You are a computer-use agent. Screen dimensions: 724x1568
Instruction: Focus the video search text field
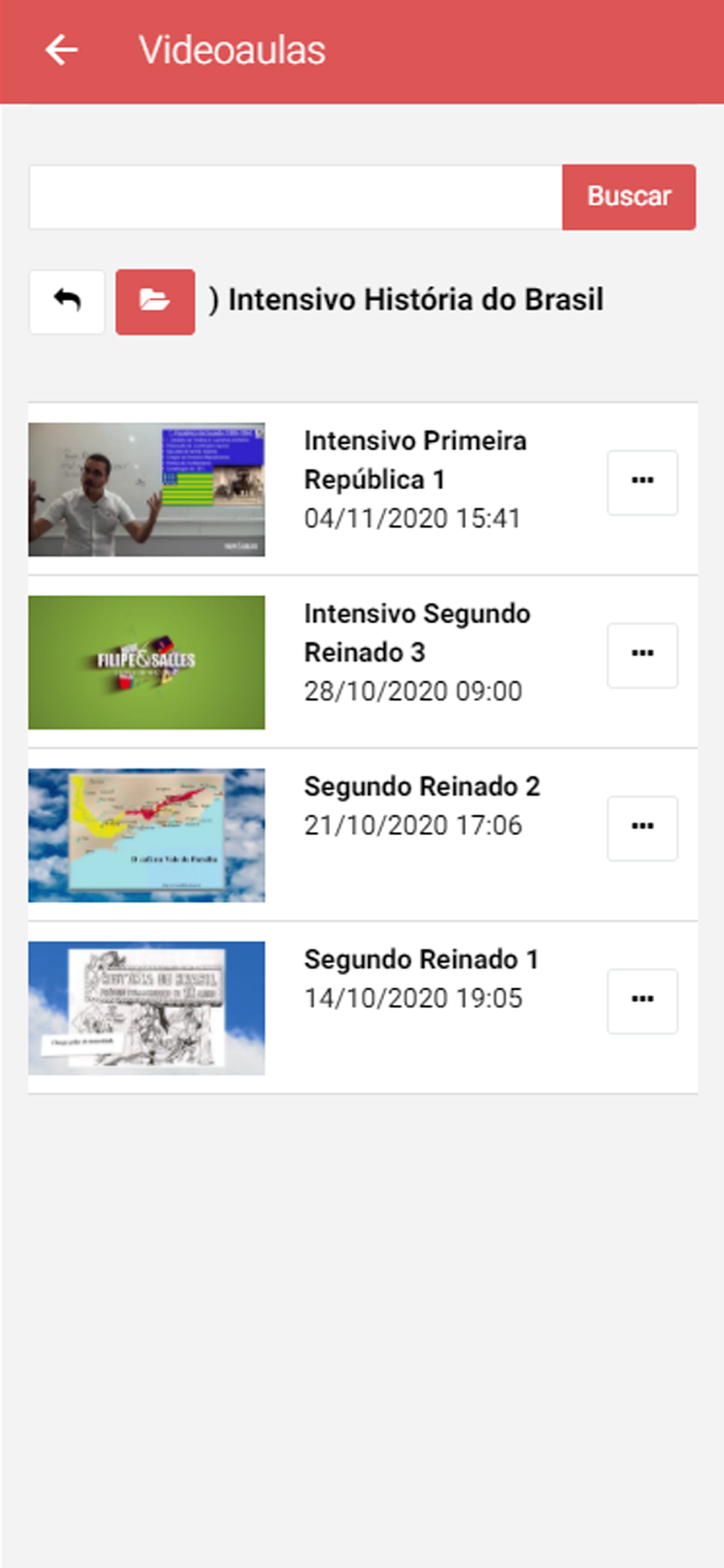pos(295,198)
